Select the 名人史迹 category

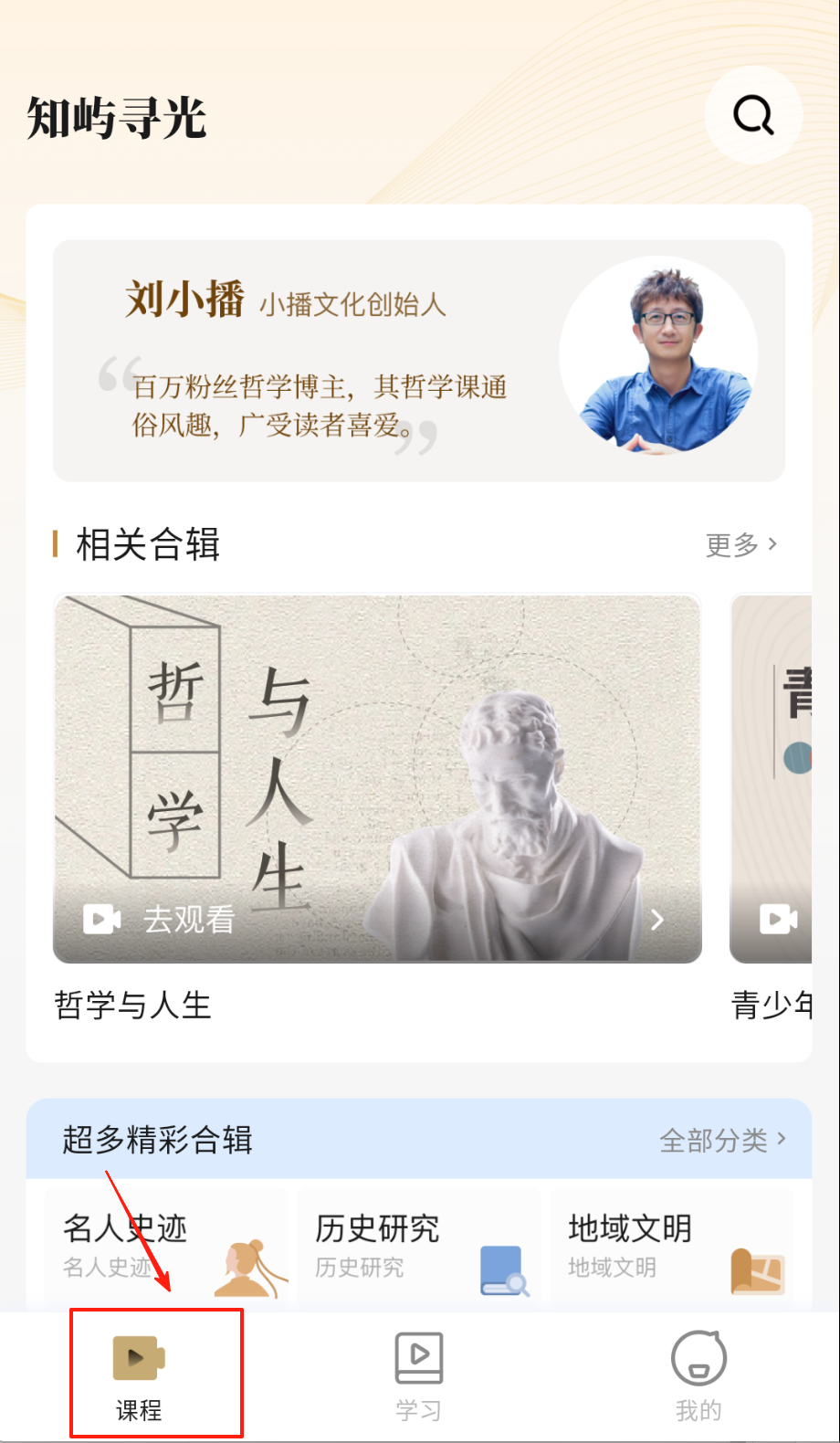point(165,1246)
